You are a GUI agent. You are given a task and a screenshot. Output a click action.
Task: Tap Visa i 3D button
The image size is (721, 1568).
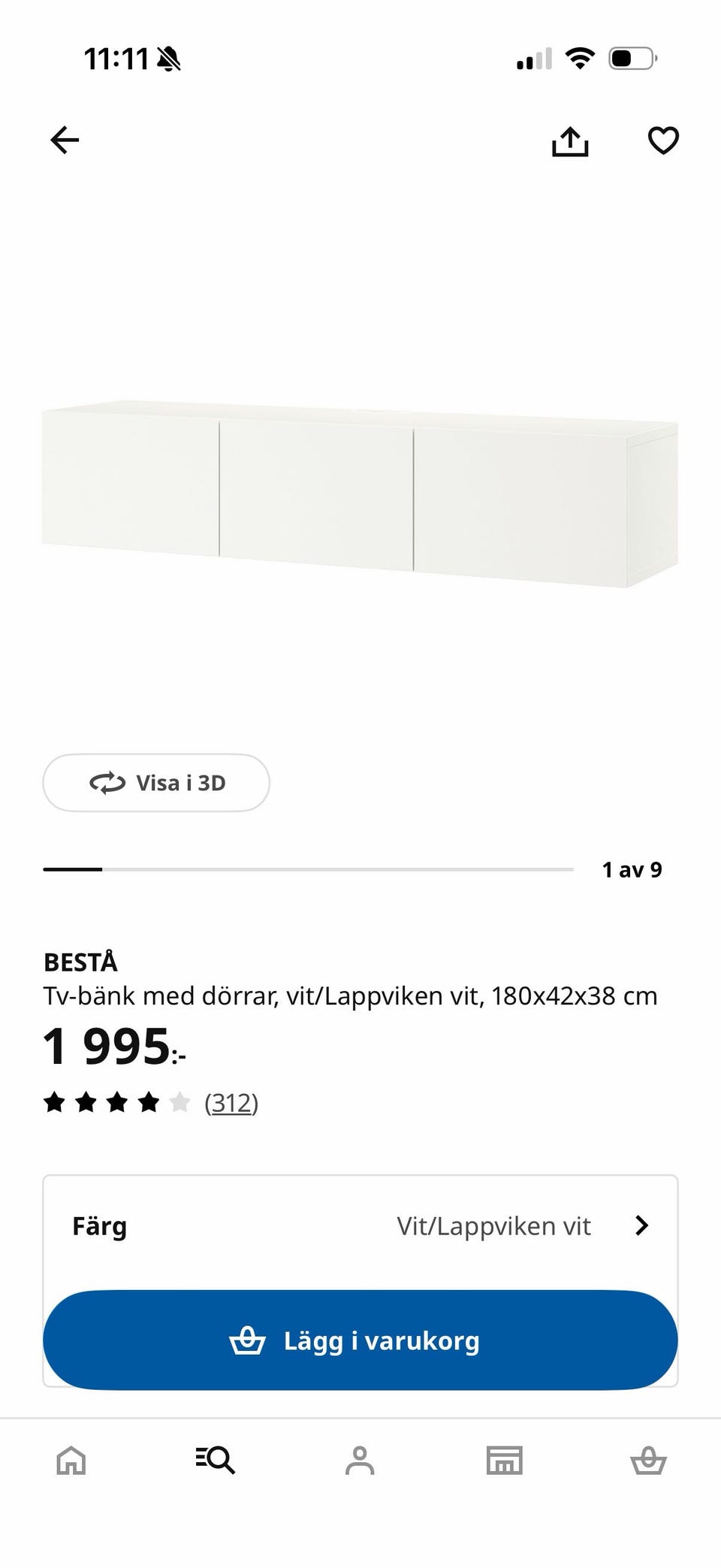pyautogui.click(x=156, y=783)
